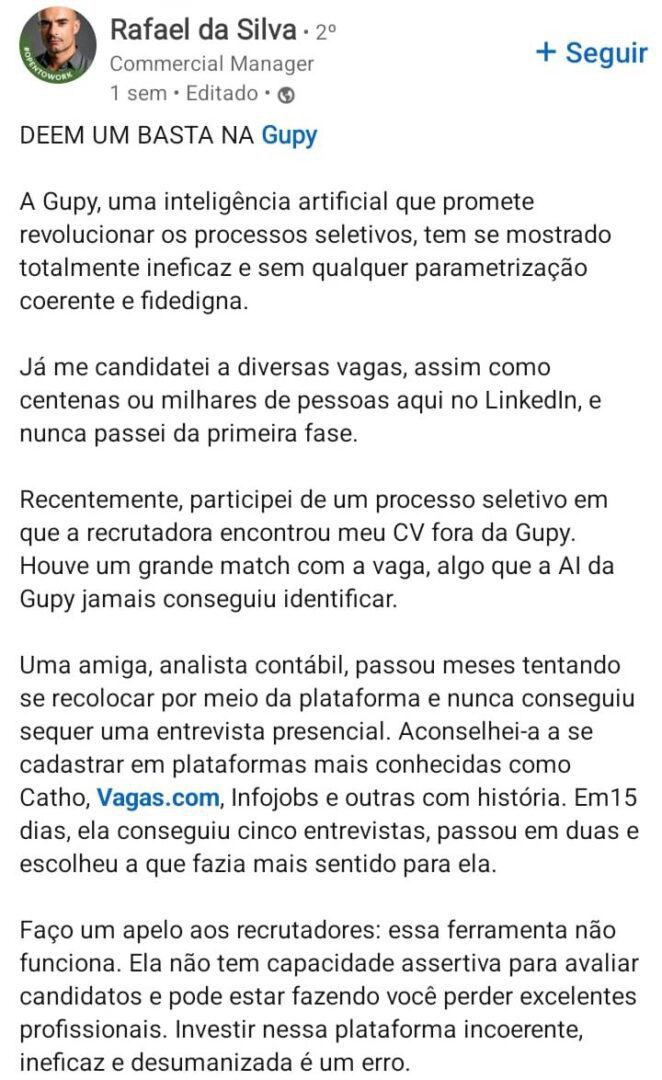662x1080 pixels.
Task: Open the Rafael da Silva name link
Action: 203,30
